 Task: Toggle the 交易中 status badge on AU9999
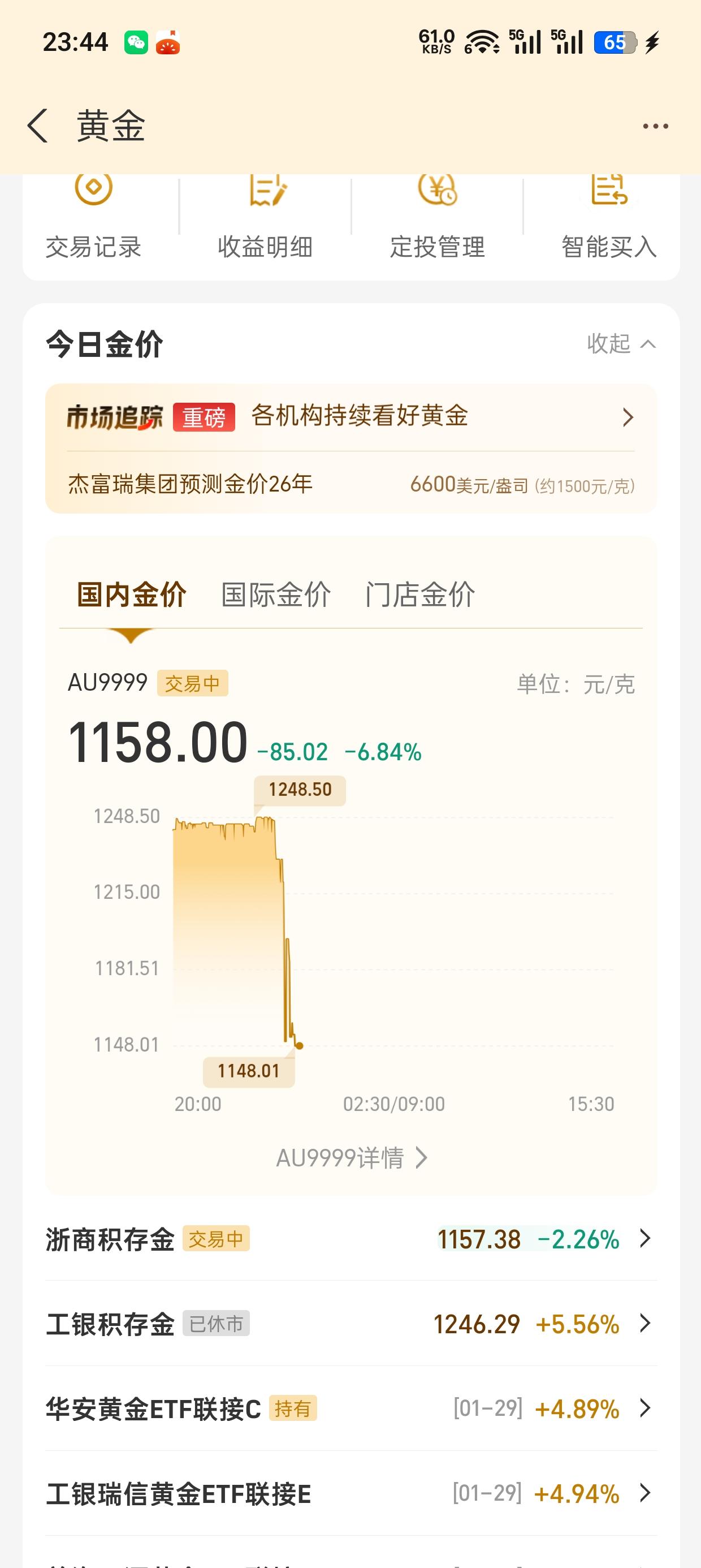pyautogui.click(x=193, y=684)
